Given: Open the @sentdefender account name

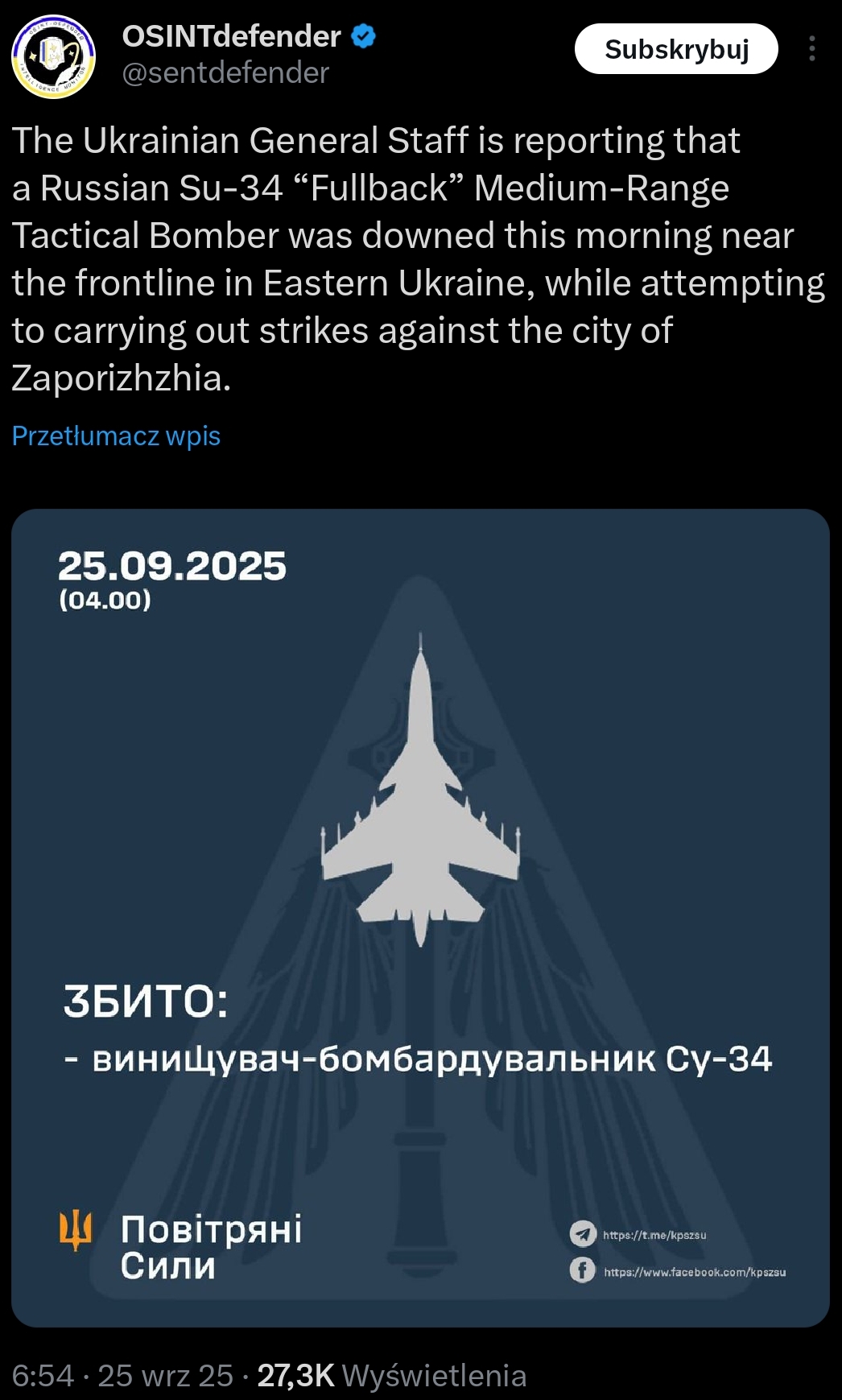Looking at the screenshot, I should (225, 73).
